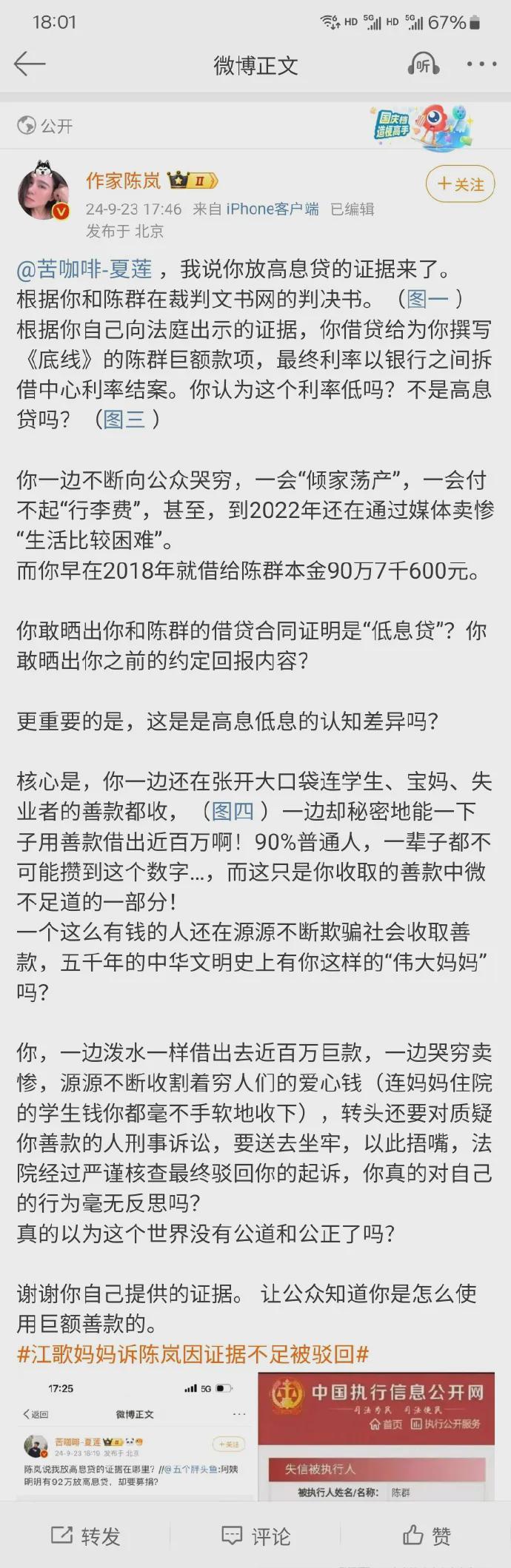View the 图一 image link
Viewport: 511px width, 1568px height.
coord(427,299)
